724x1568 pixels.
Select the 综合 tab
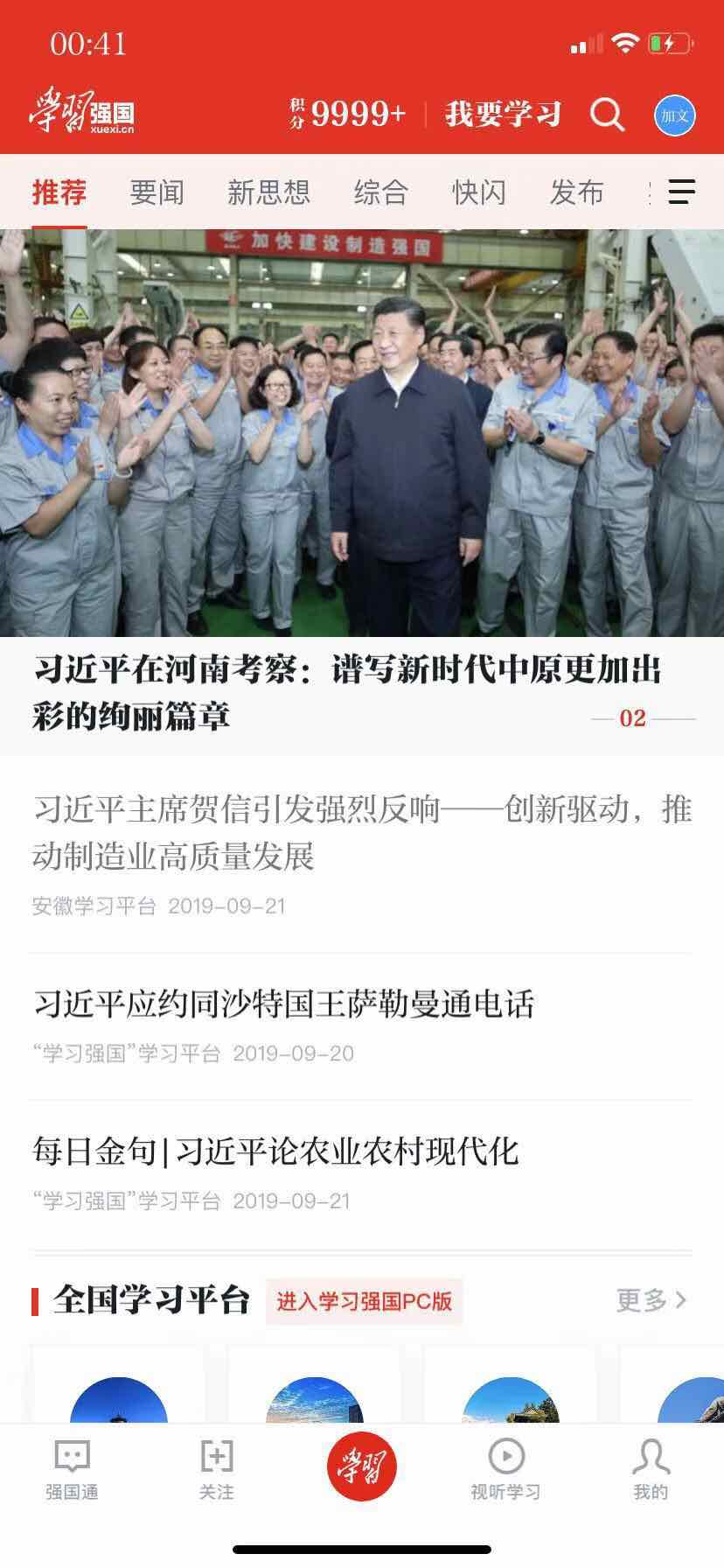[x=380, y=192]
